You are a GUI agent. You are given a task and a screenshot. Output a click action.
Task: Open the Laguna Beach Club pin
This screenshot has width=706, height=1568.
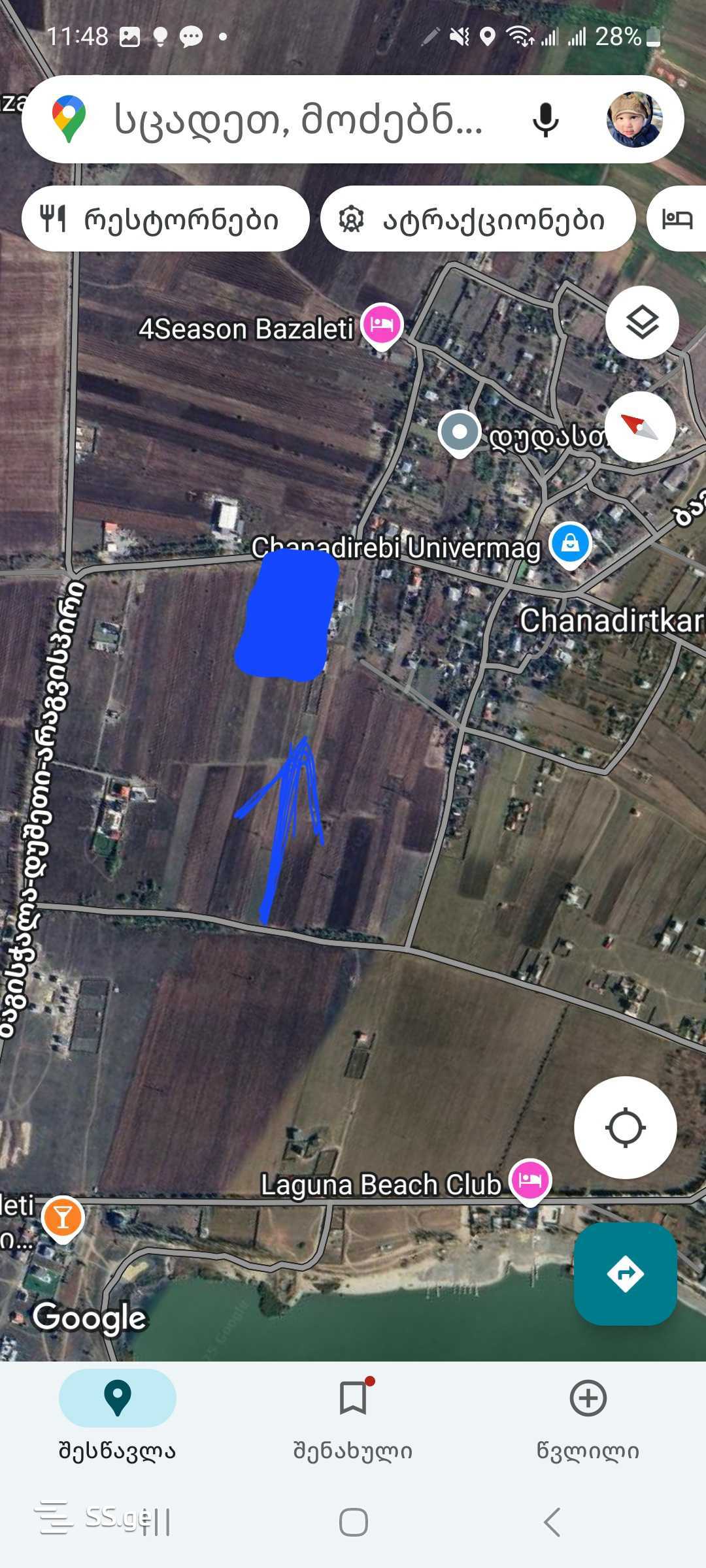530,1180
